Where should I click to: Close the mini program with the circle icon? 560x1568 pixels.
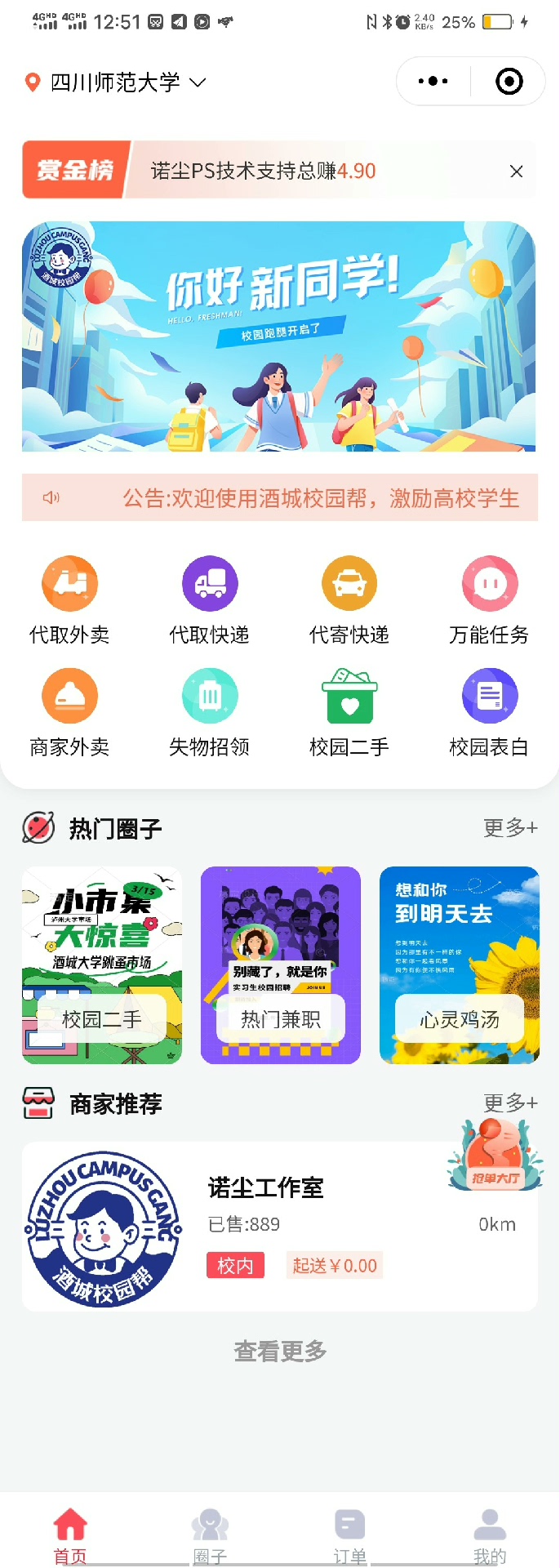pos(509,82)
